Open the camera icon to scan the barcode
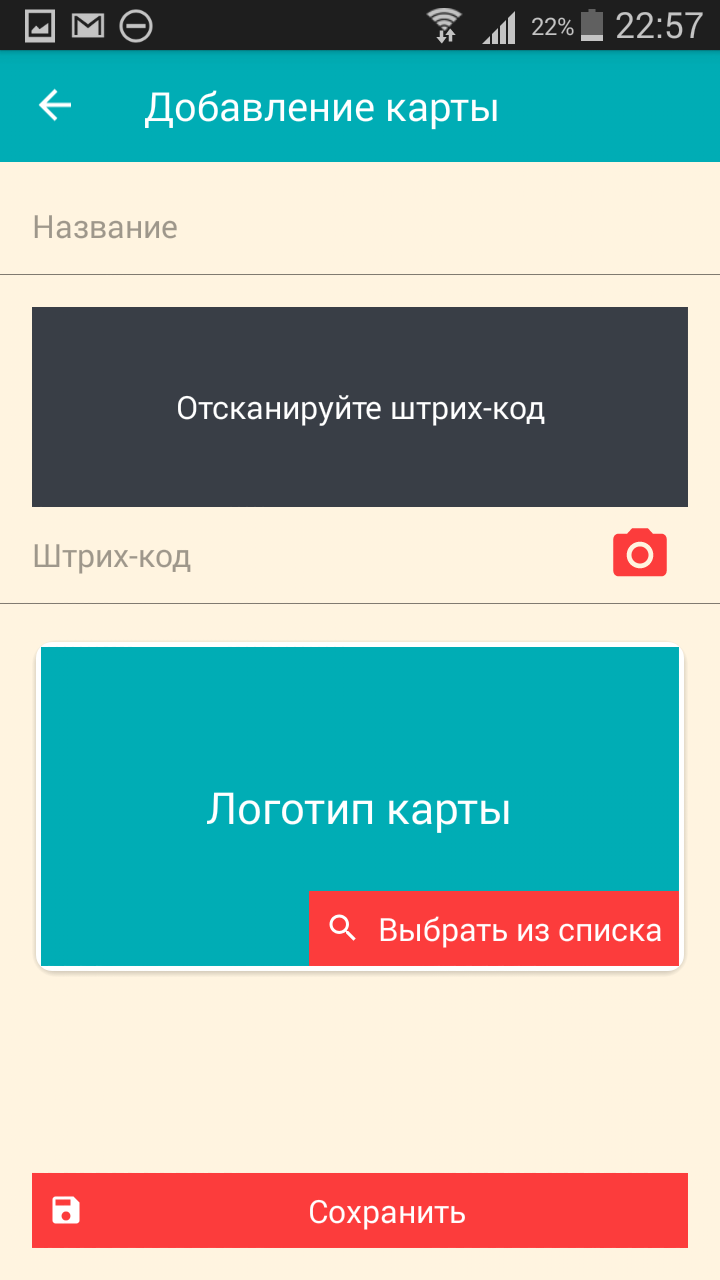The height and width of the screenshot is (1280, 720). (640, 553)
